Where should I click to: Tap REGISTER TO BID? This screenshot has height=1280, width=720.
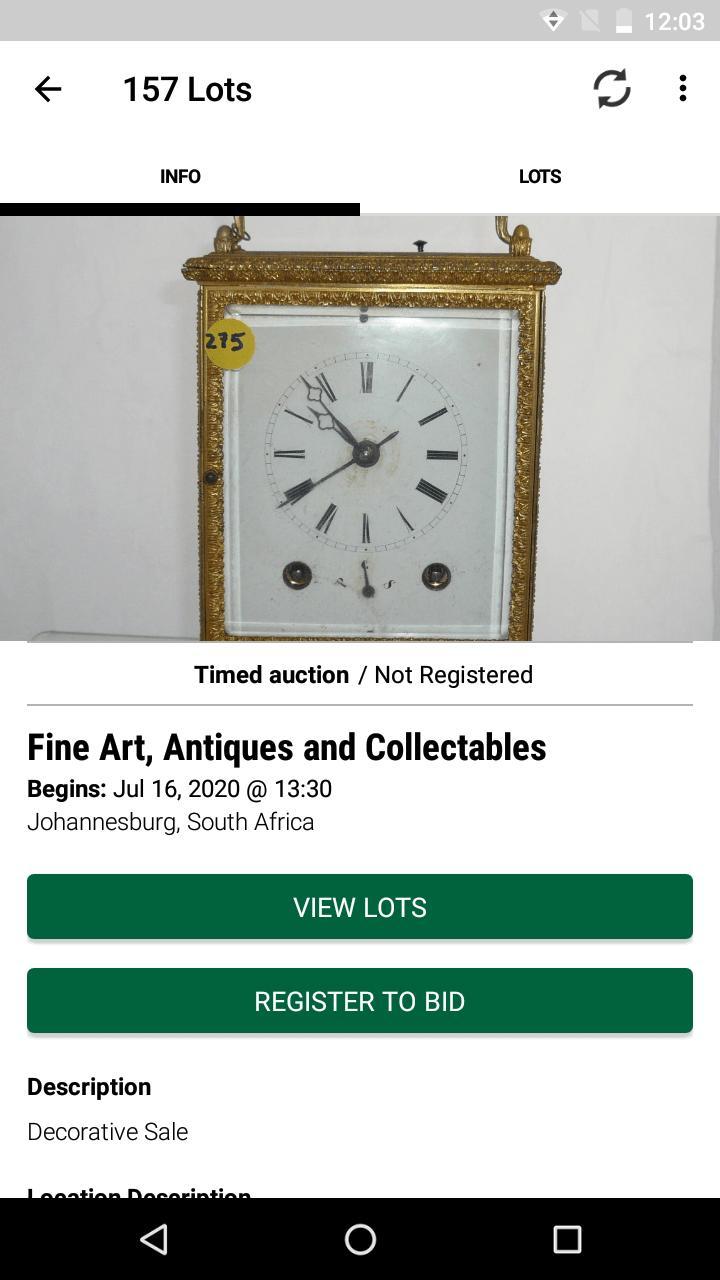[360, 1001]
